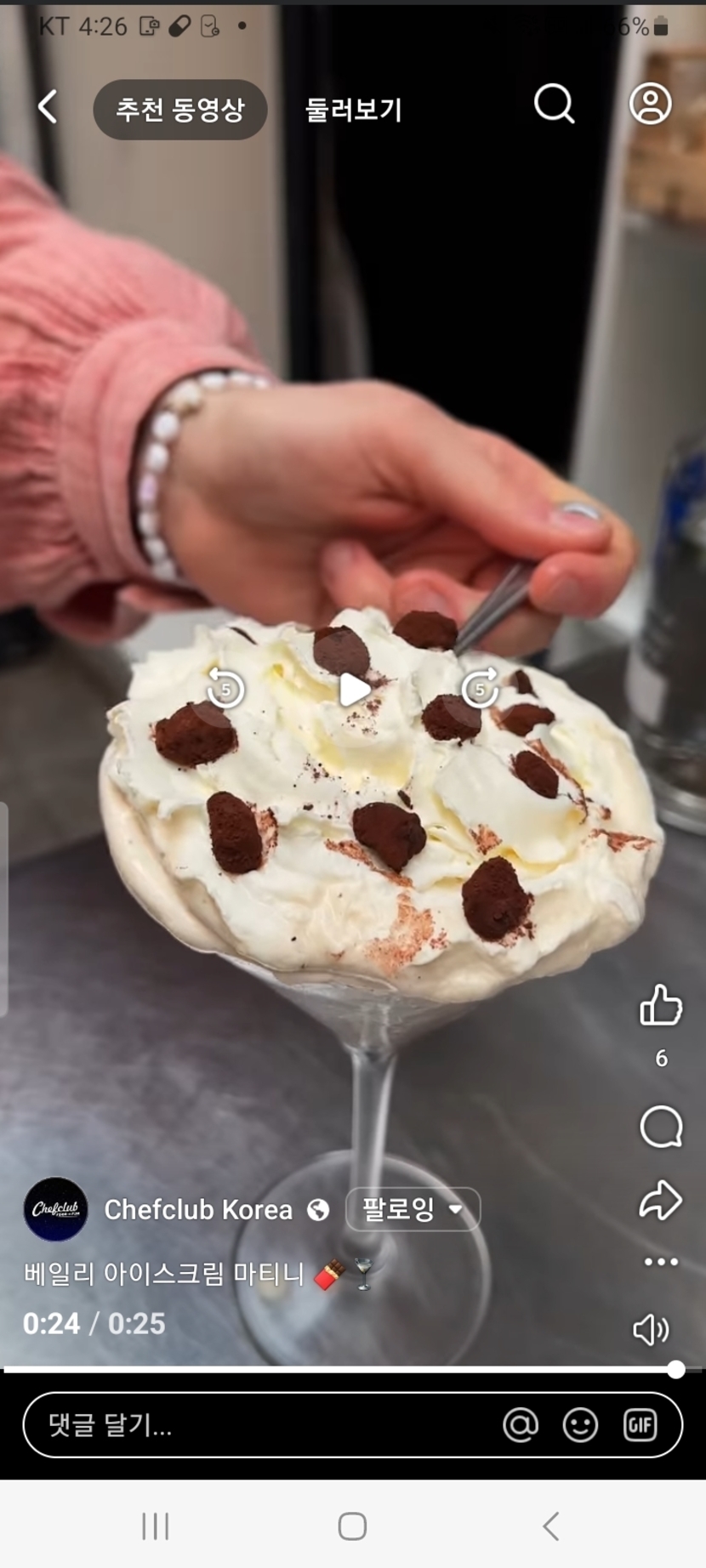Tap the 댓글 달기 comment field
The image size is (706, 1568).
[255, 1425]
